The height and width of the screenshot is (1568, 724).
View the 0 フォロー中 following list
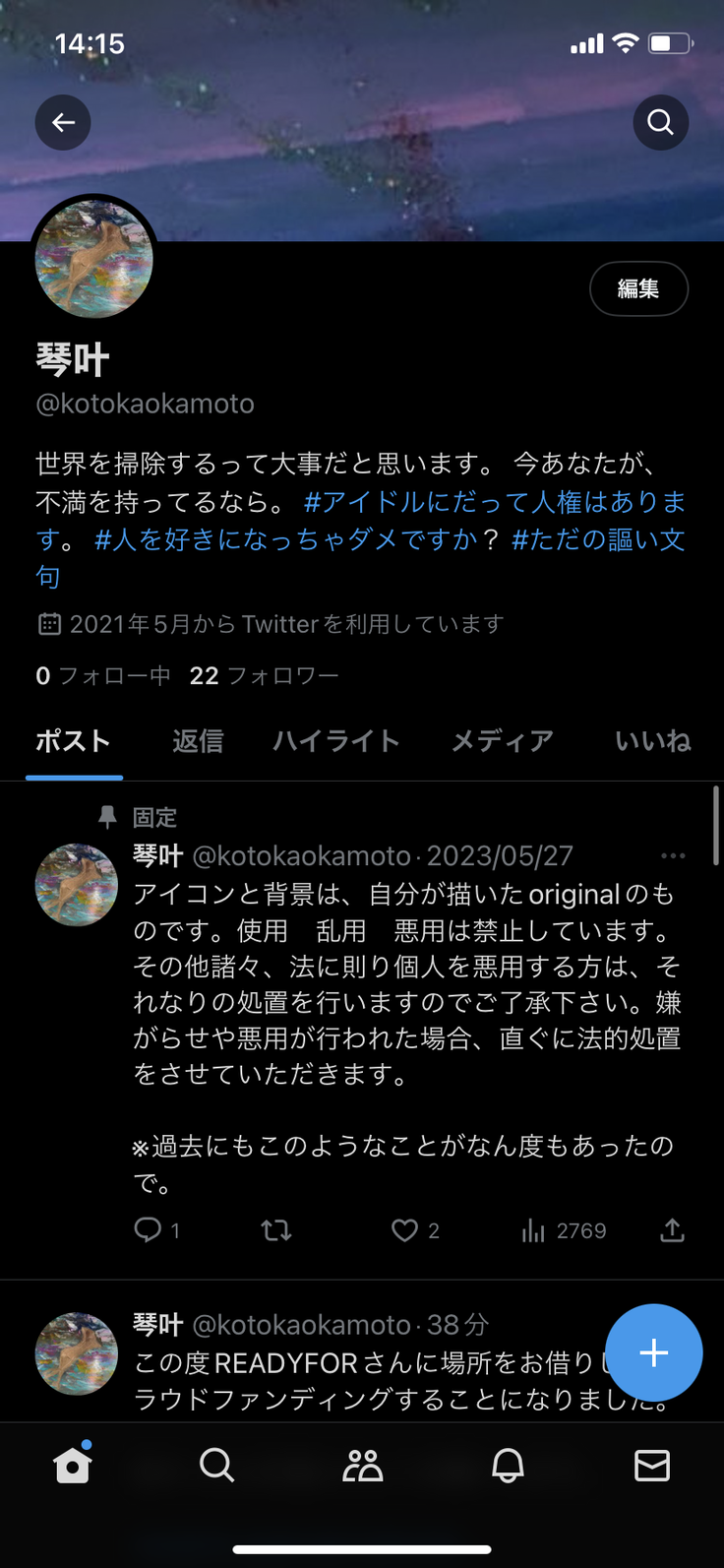click(x=102, y=676)
